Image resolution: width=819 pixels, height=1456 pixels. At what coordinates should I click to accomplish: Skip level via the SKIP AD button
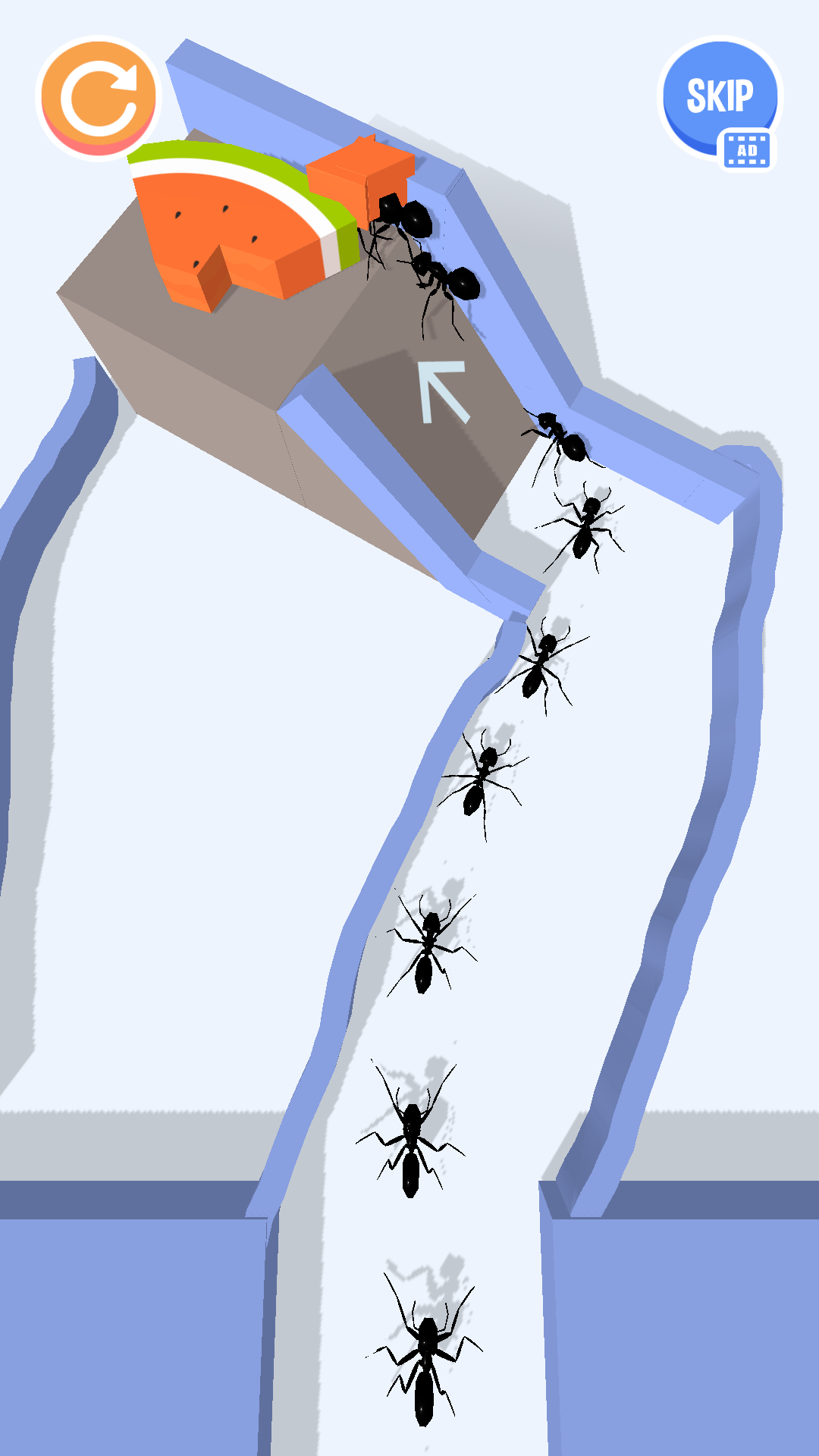(x=720, y=99)
